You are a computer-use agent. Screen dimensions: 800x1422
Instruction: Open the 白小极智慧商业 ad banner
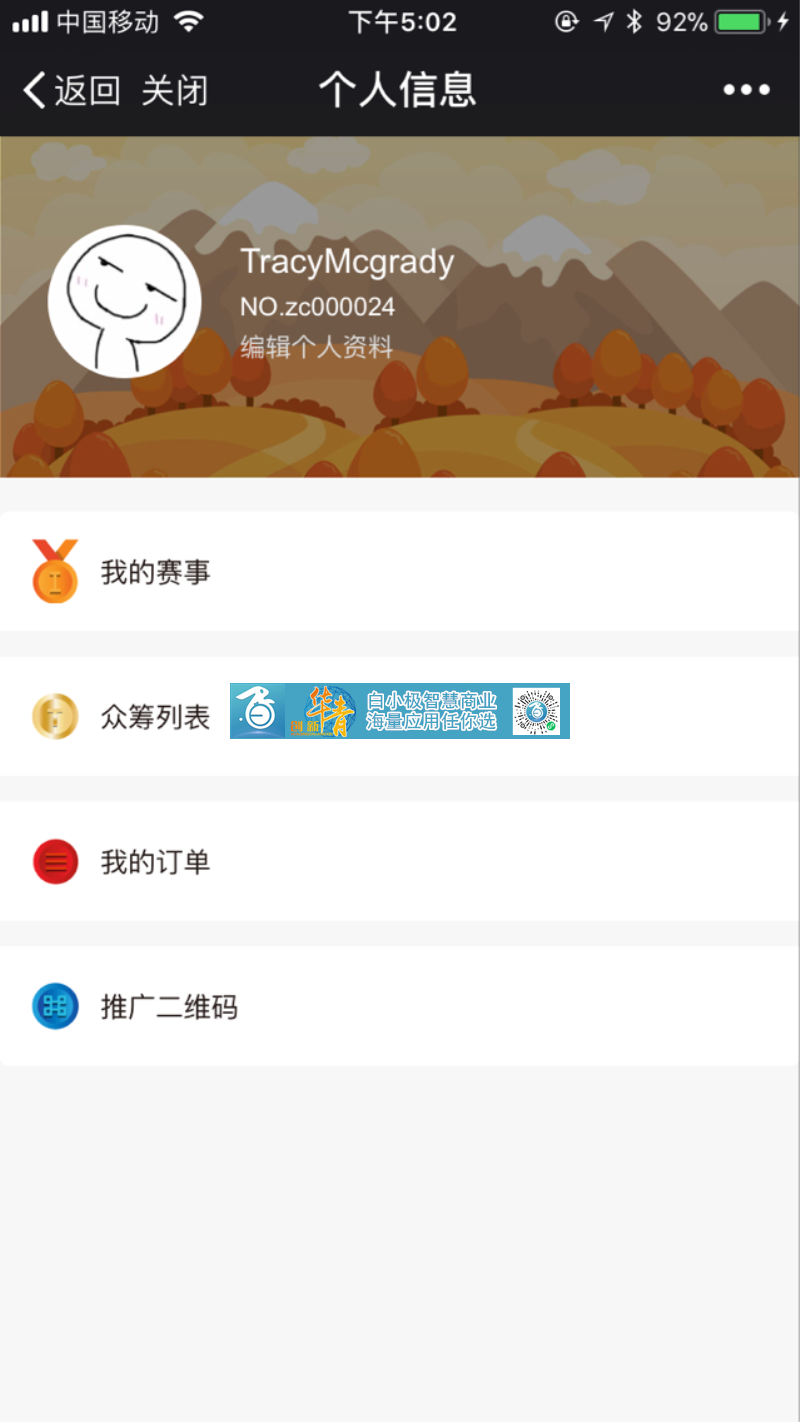coord(400,711)
